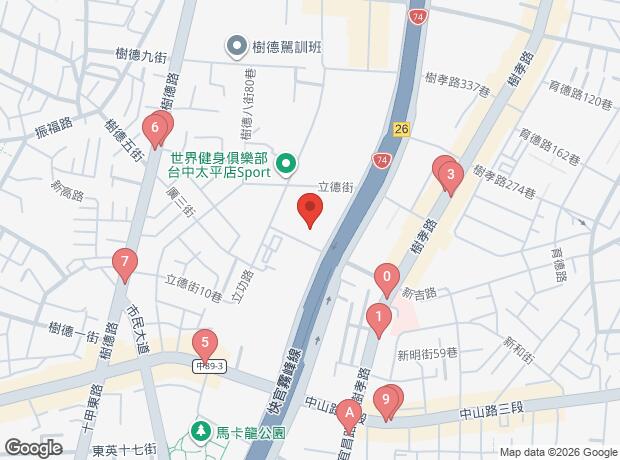Open the Google logo link

click(x=33, y=447)
